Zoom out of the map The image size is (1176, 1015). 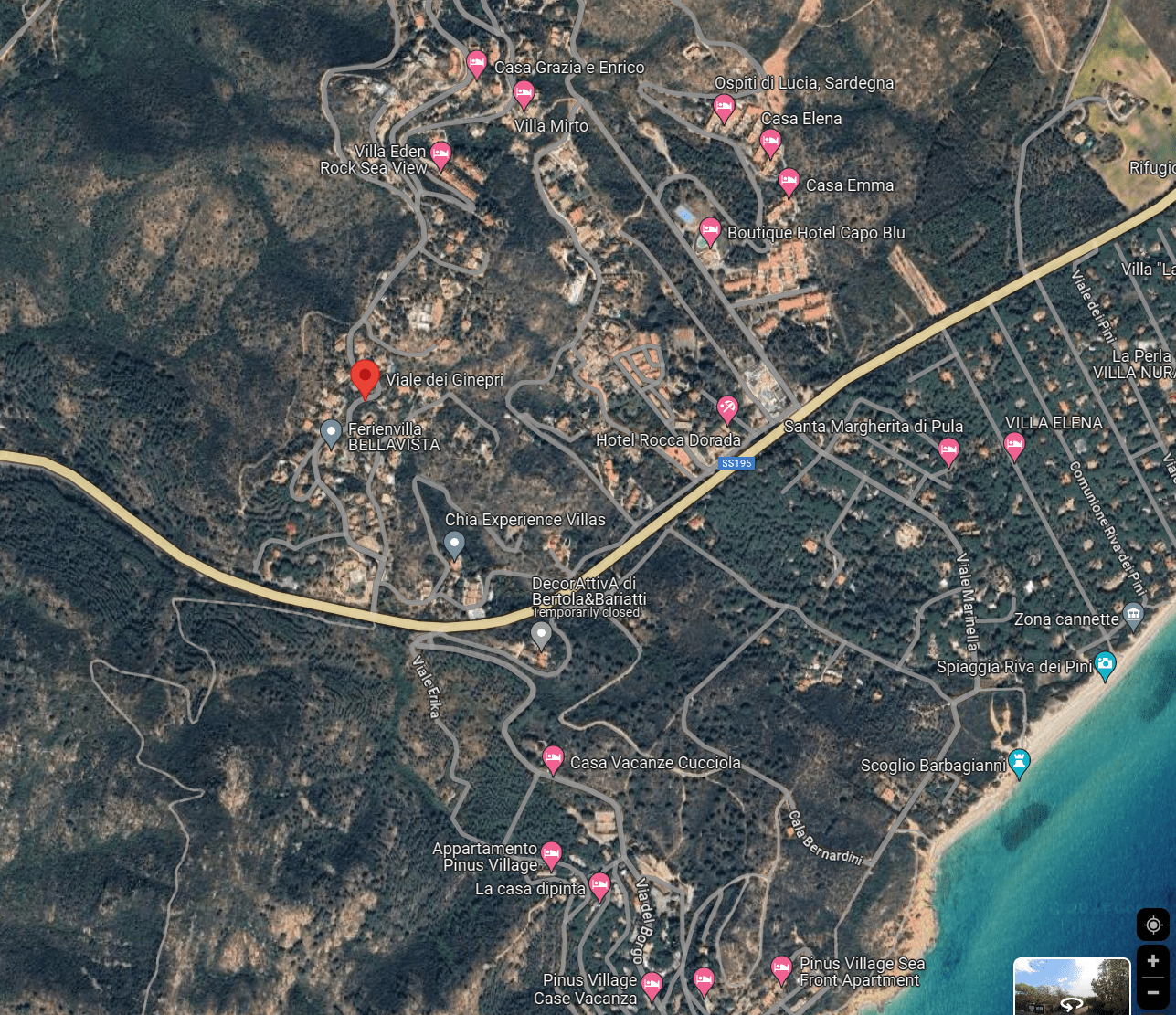(x=1153, y=992)
